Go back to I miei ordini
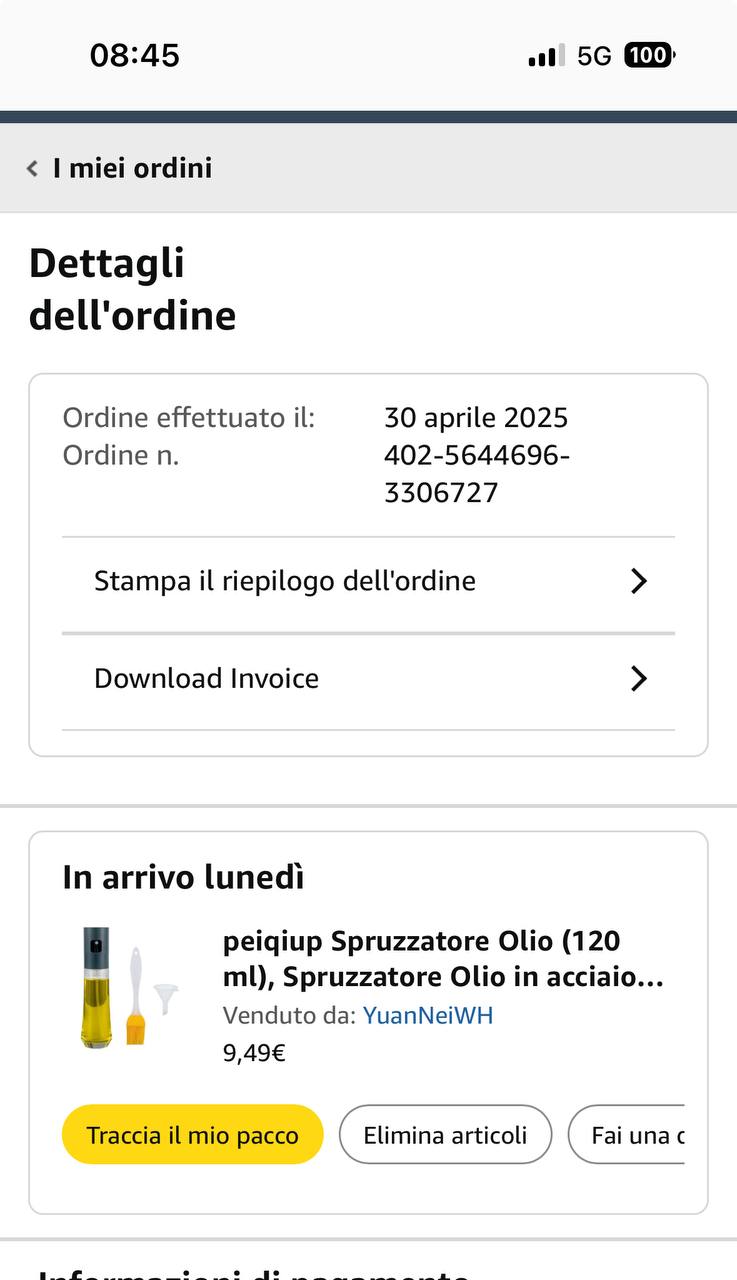Viewport: 737px width, 1280px height. [x=120, y=168]
